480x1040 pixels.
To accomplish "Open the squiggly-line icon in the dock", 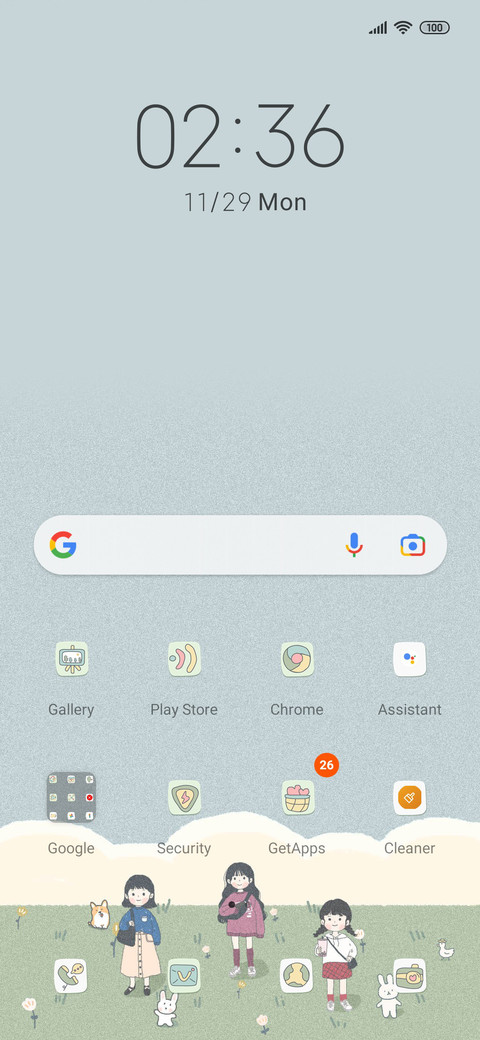I will point(184,976).
